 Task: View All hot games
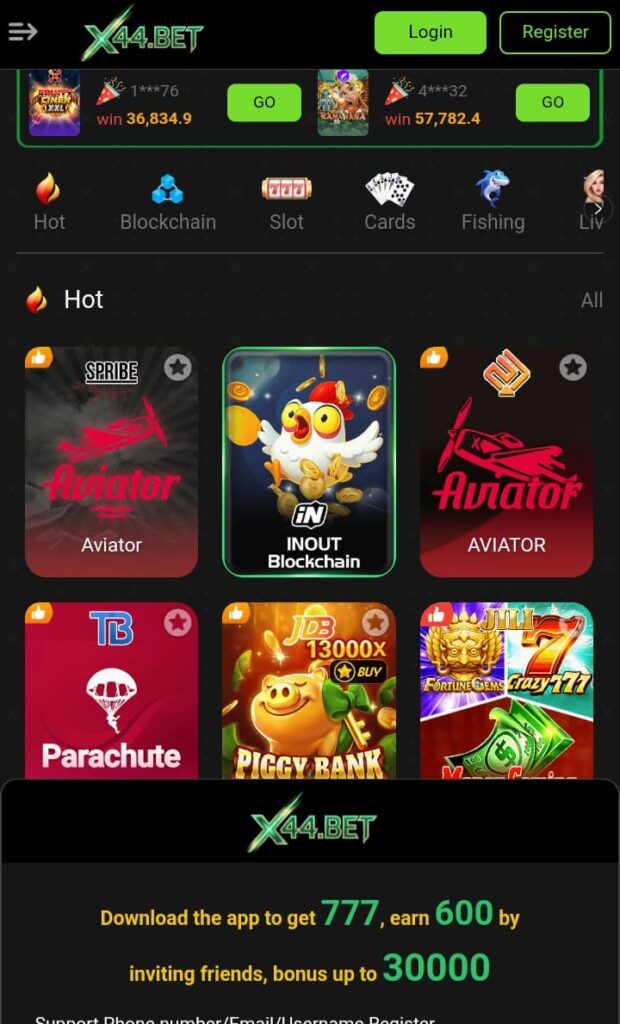coord(591,300)
